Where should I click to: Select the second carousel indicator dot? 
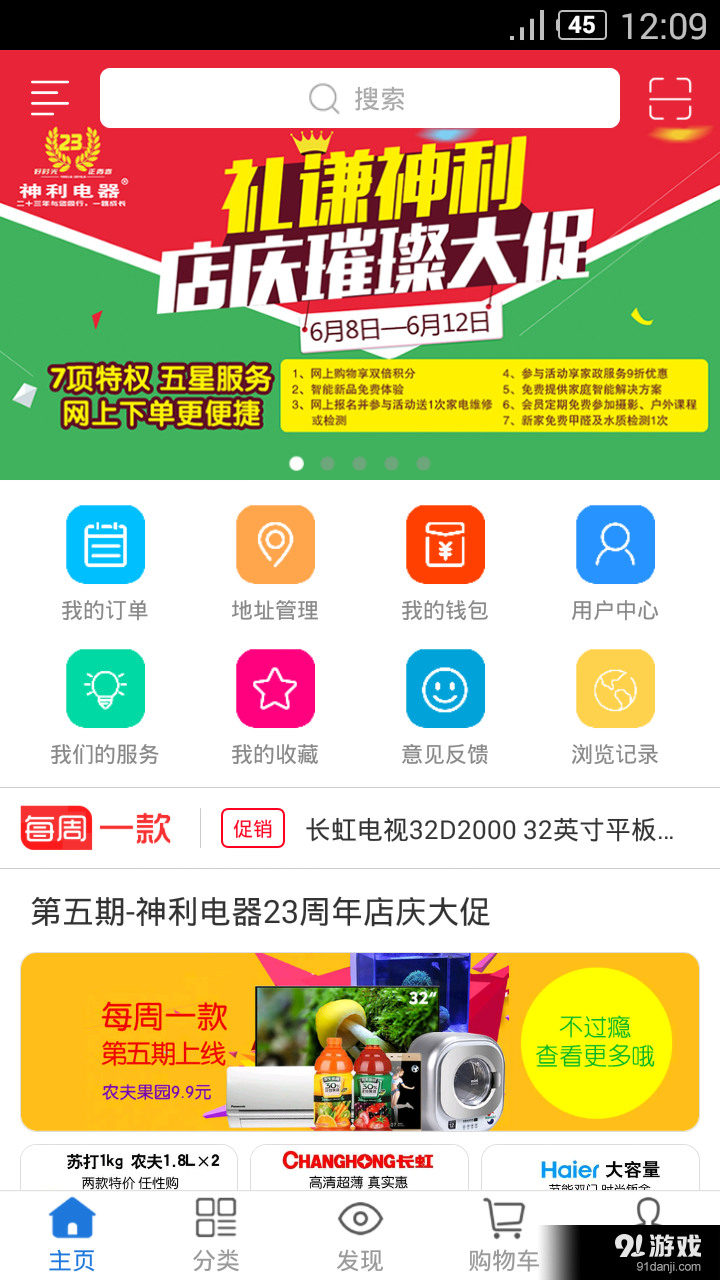[x=327, y=463]
